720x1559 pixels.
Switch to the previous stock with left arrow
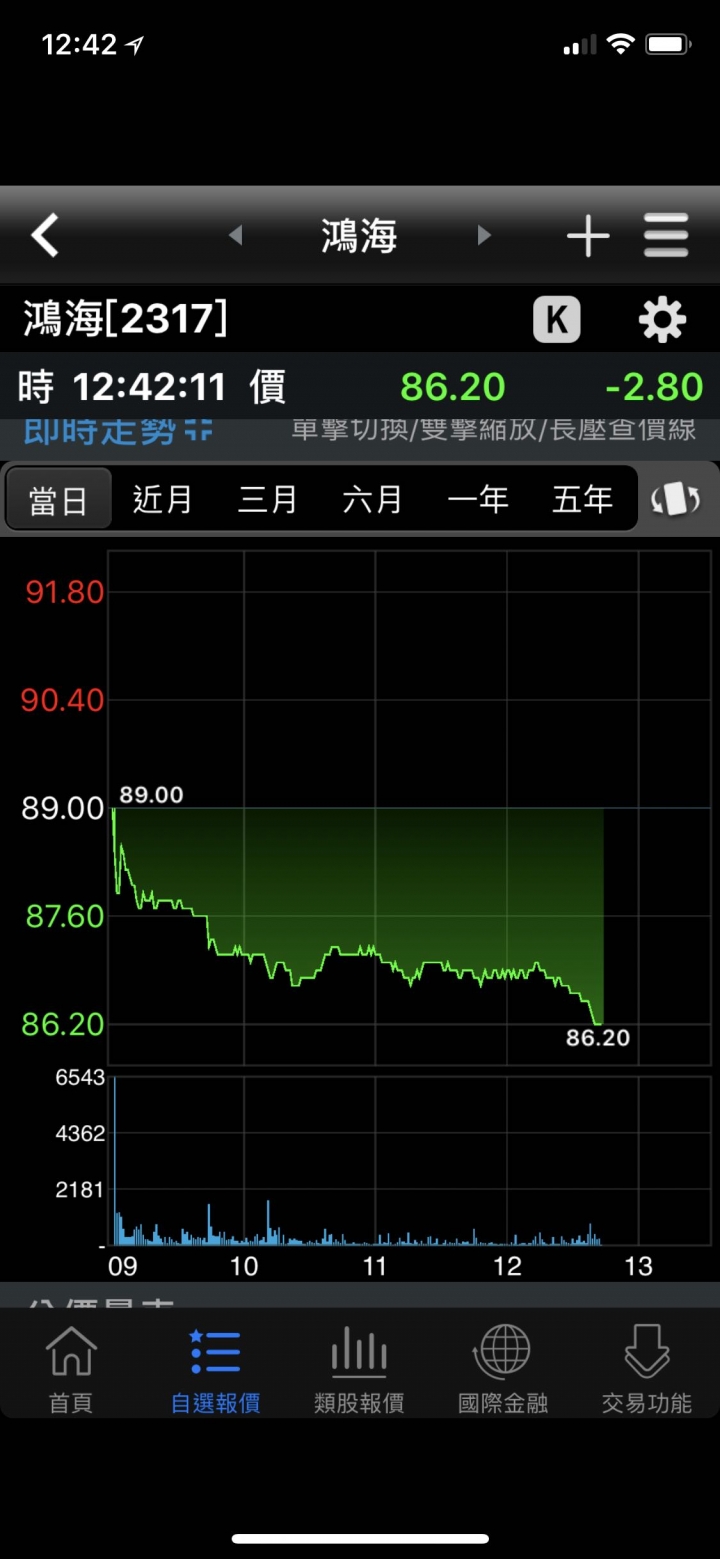[236, 235]
